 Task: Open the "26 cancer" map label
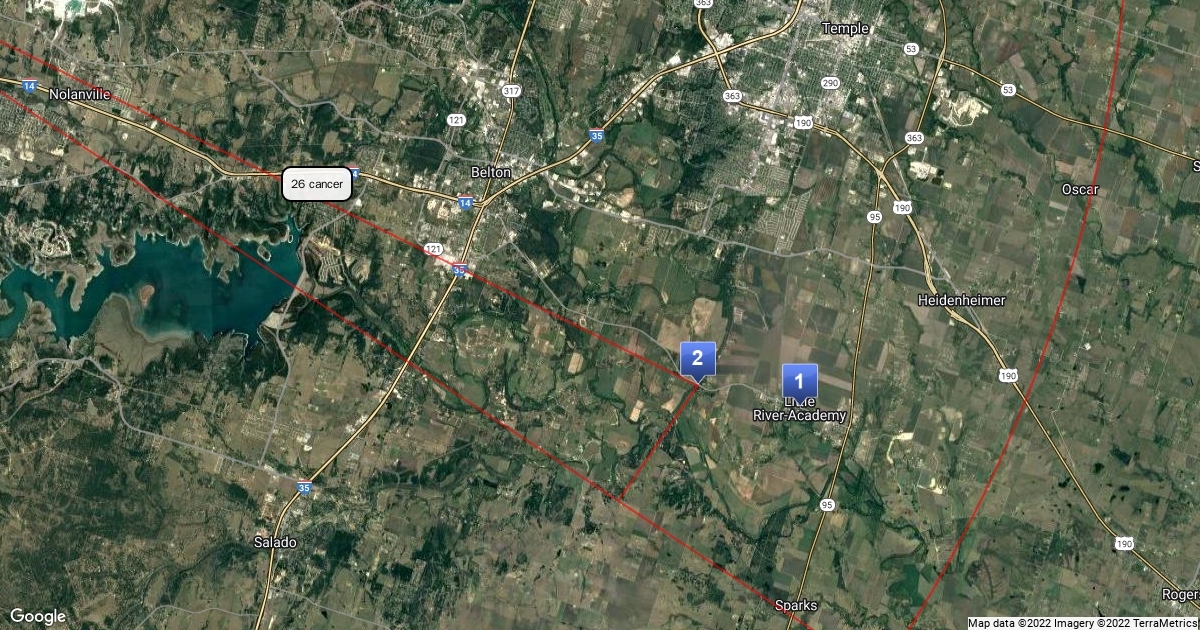[317, 184]
